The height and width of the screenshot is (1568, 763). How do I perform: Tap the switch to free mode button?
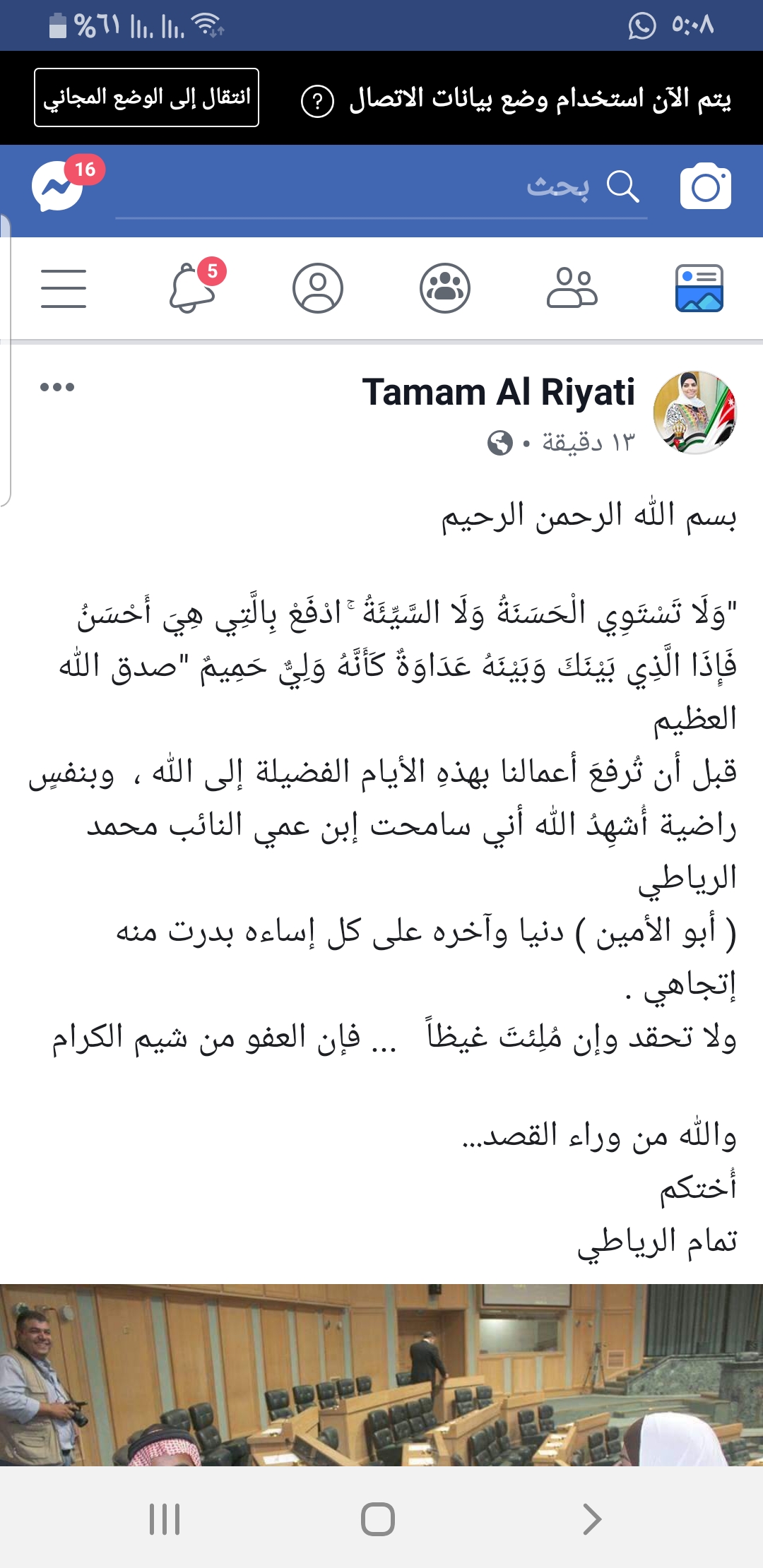pos(146,97)
